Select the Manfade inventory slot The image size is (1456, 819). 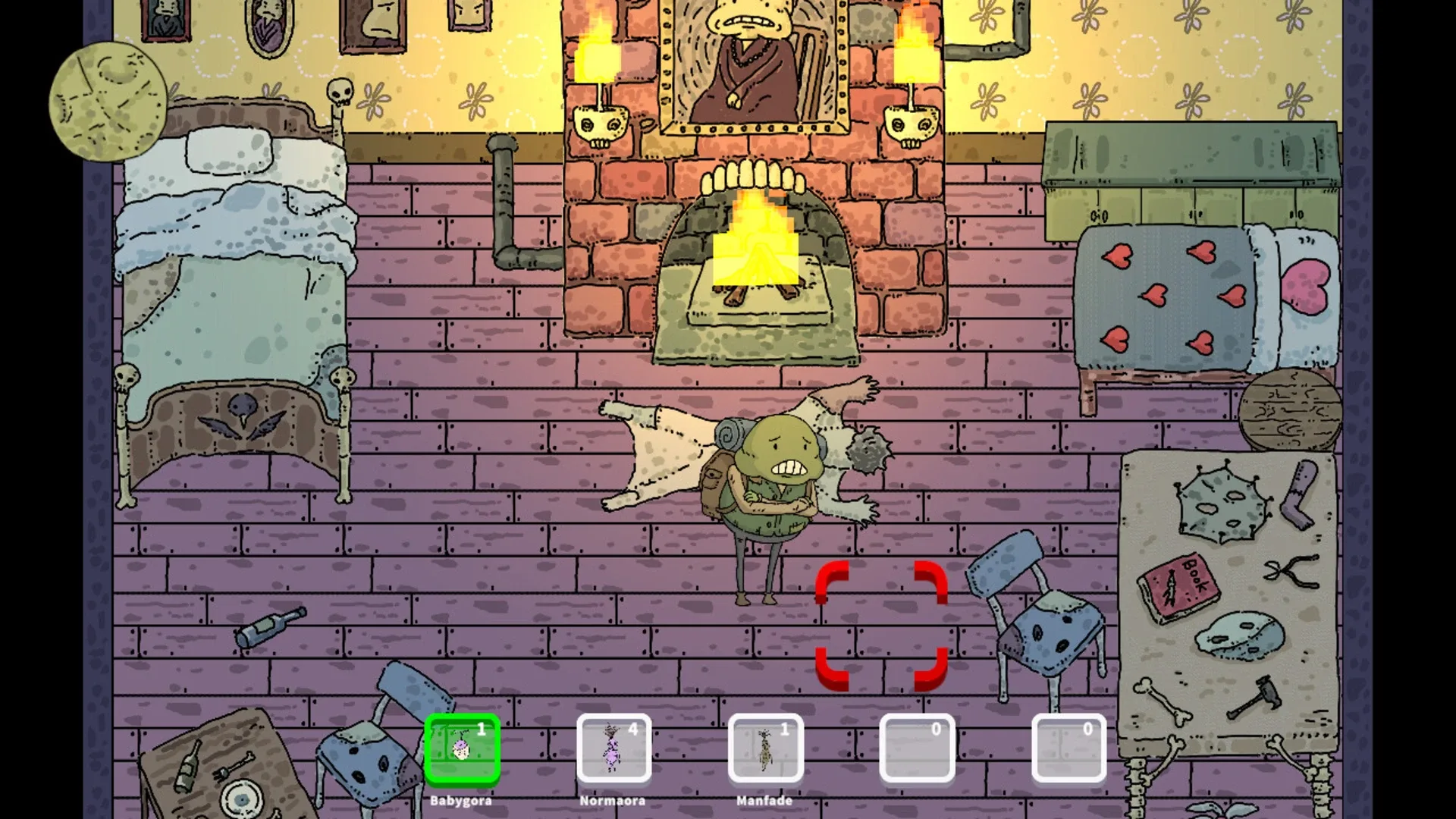tap(765, 749)
